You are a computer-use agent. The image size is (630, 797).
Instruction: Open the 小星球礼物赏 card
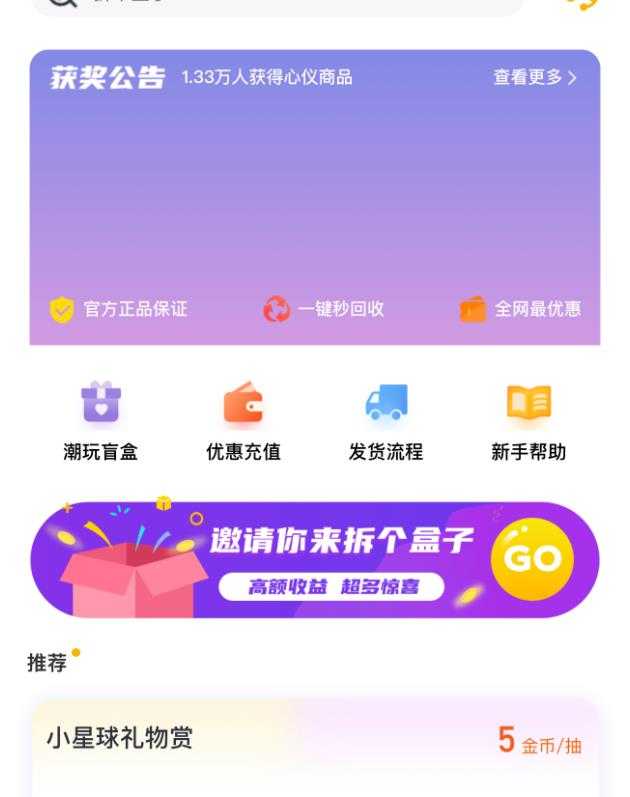tap(315, 745)
